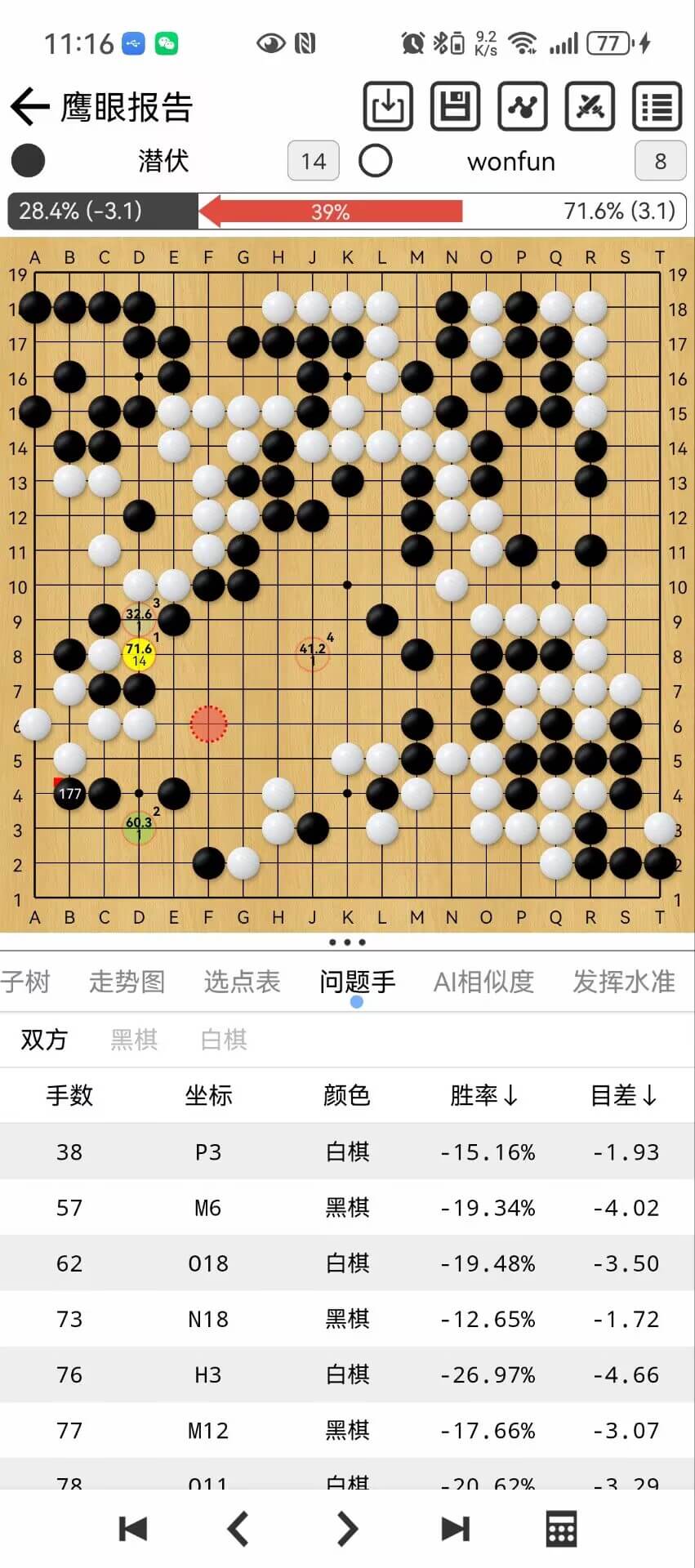Image resolution: width=695 pixels, height=1568 pixels.
Task: Tap the download/import icon in the toolbar
Action: 388,106
